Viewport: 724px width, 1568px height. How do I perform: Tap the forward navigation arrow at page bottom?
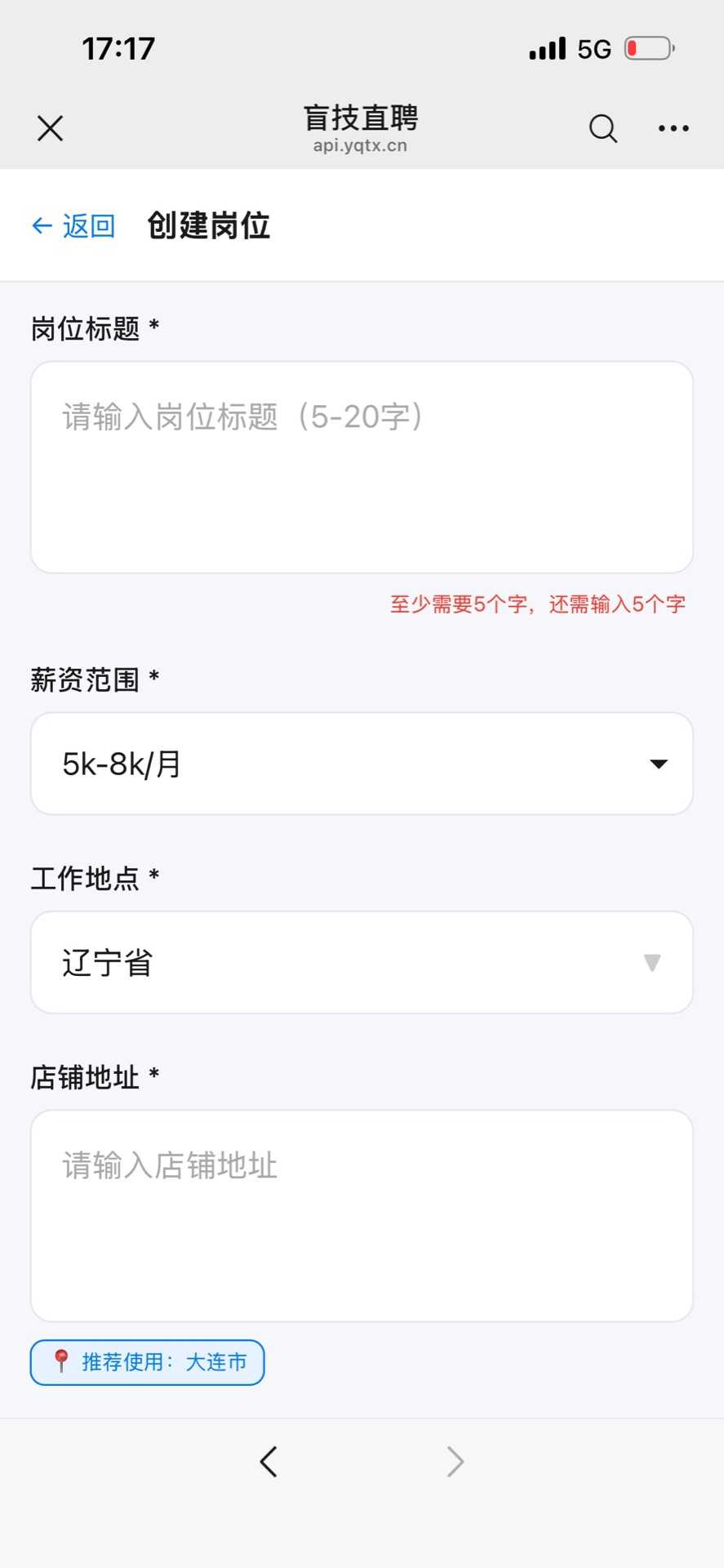coord(455,1462)
